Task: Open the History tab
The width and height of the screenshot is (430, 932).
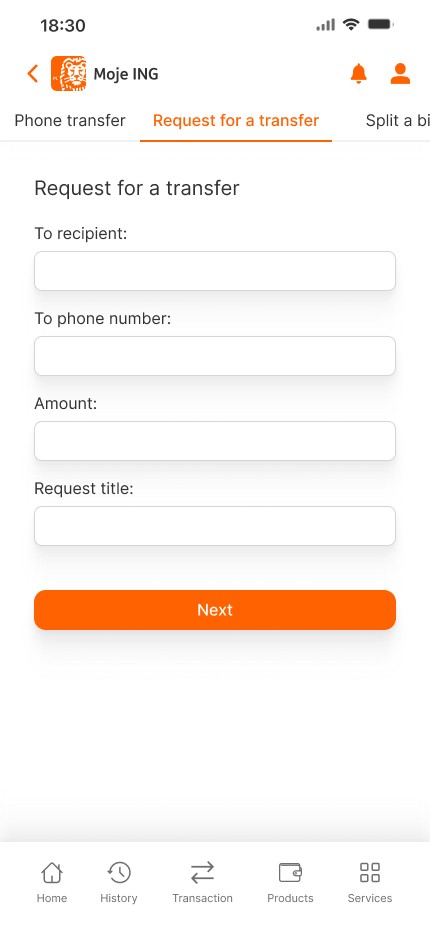Action: [118, 883]
